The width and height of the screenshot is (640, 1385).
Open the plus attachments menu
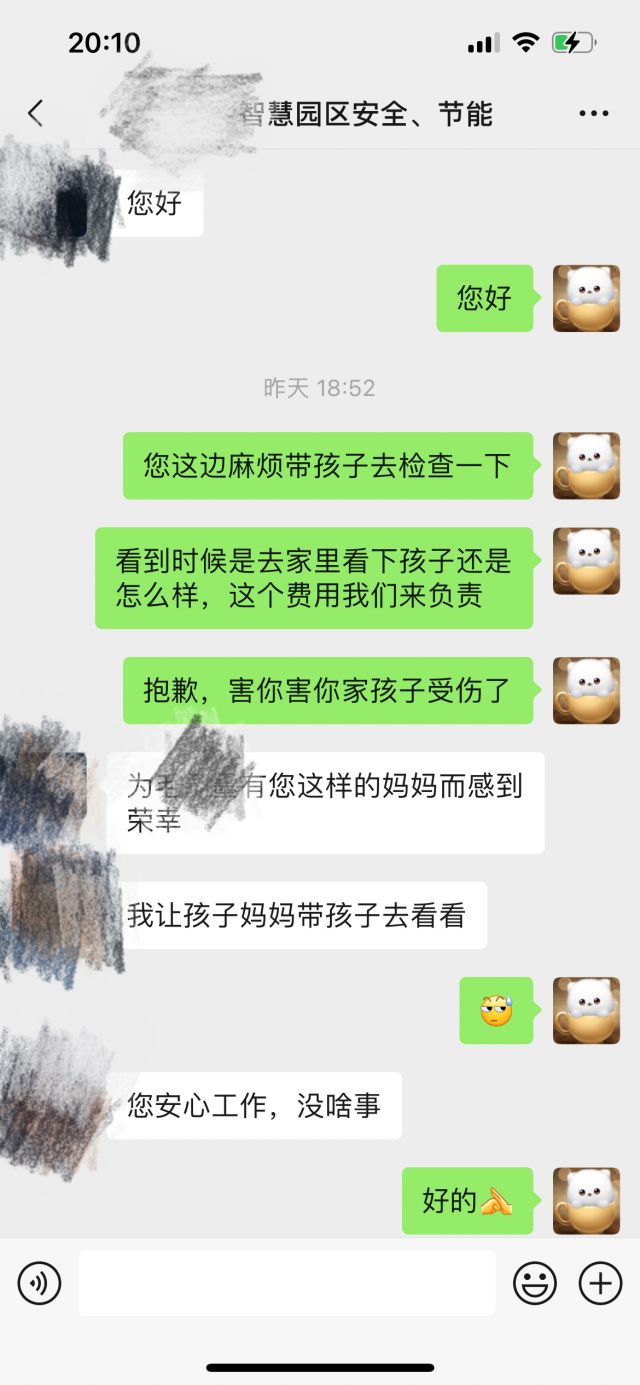pyautogui.click(x=601, y=1283)
